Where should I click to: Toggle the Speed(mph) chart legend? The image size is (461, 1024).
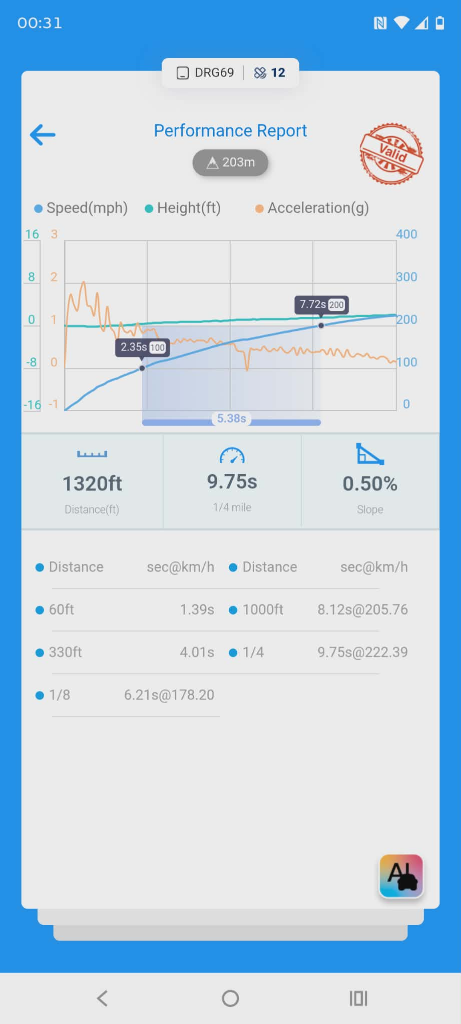coord(81,208)
